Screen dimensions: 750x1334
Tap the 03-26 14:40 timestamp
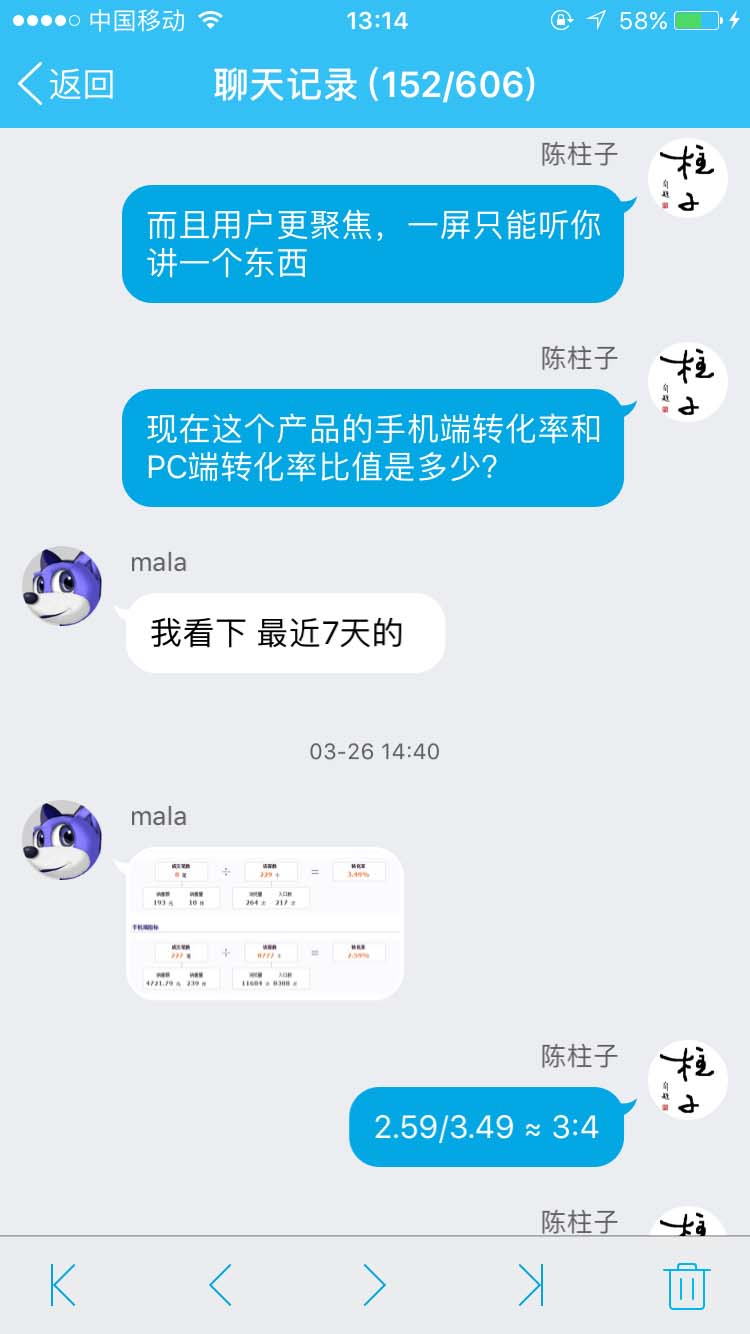(x=375, y=751)
